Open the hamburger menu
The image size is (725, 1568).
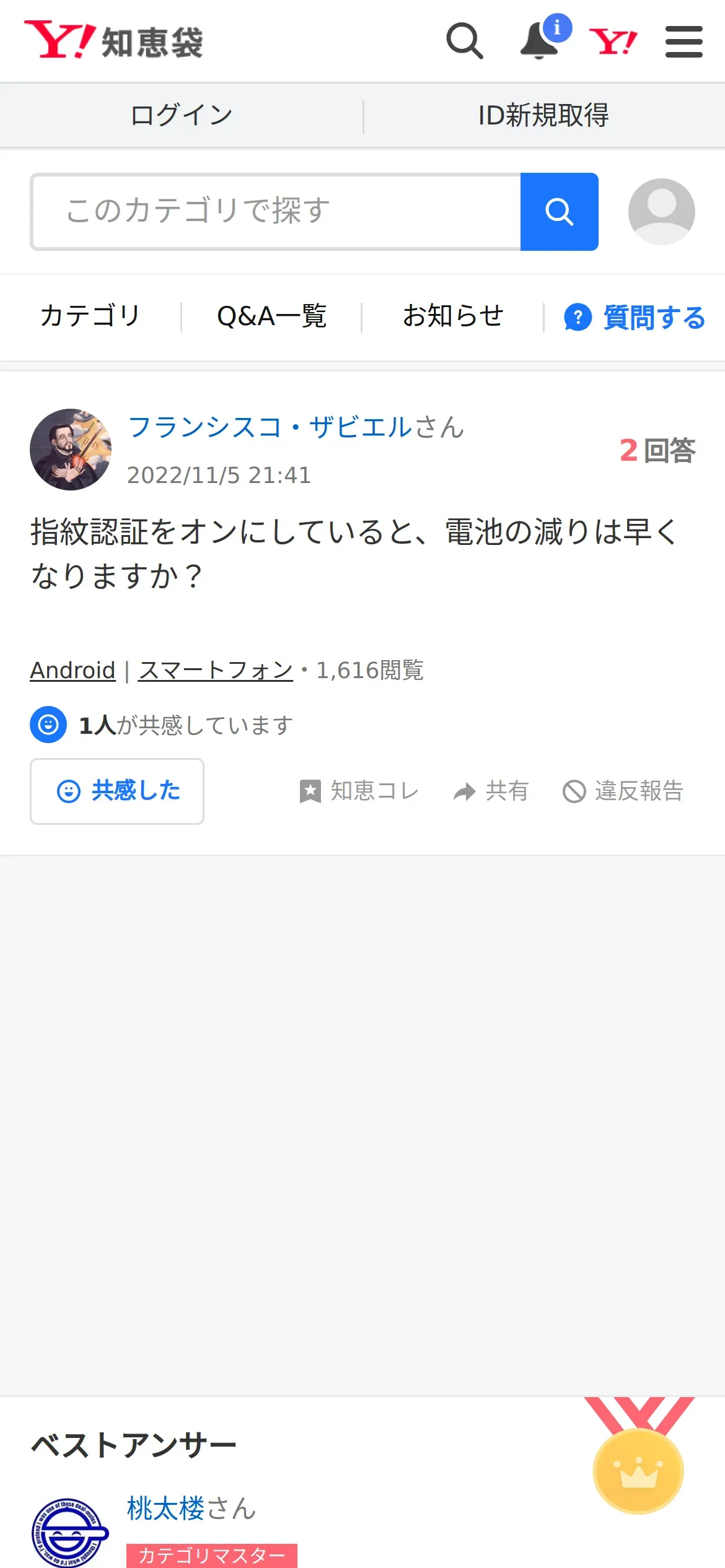[x=683, y=41]
